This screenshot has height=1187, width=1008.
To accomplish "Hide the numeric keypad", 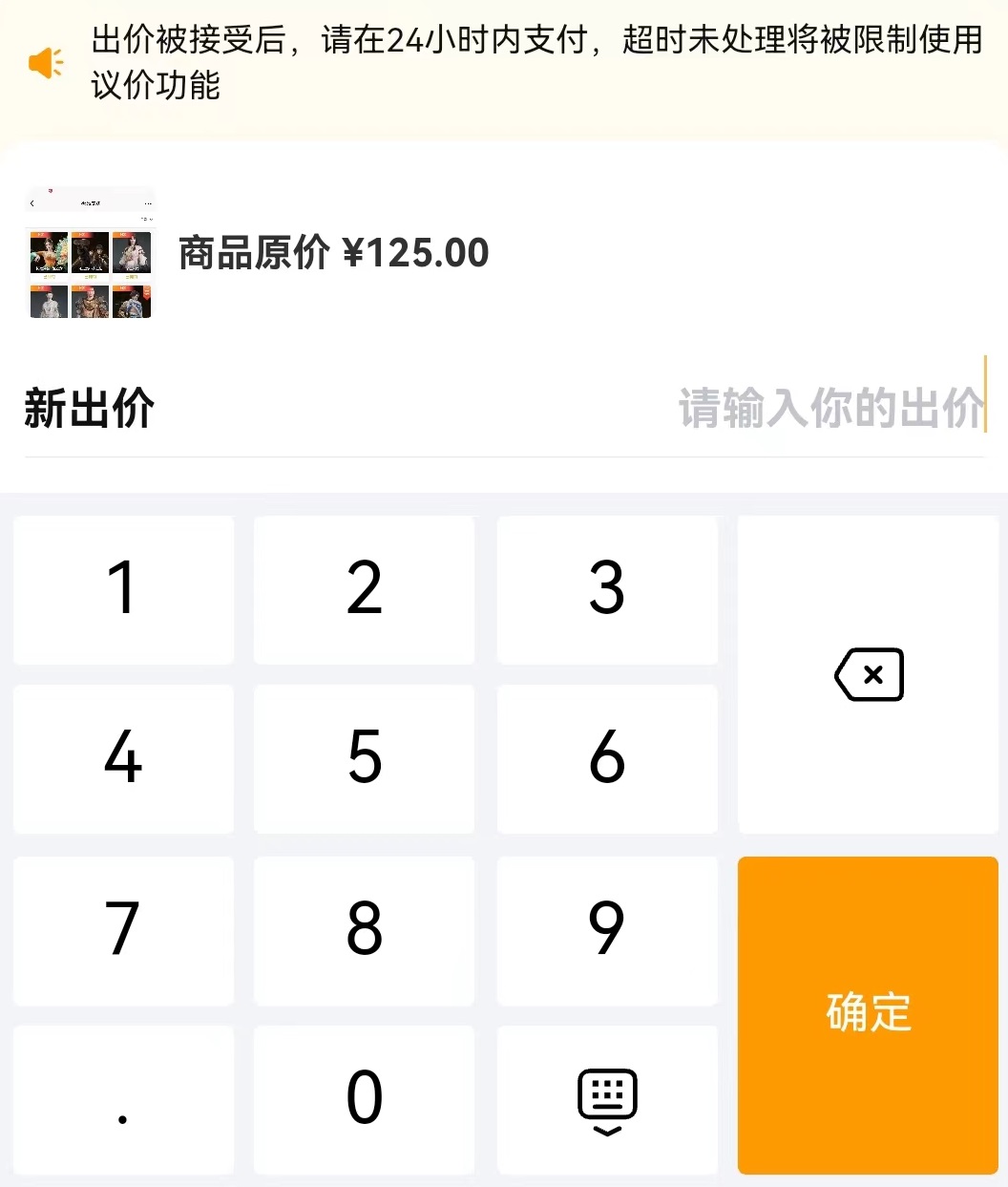I will (607, 1098).
